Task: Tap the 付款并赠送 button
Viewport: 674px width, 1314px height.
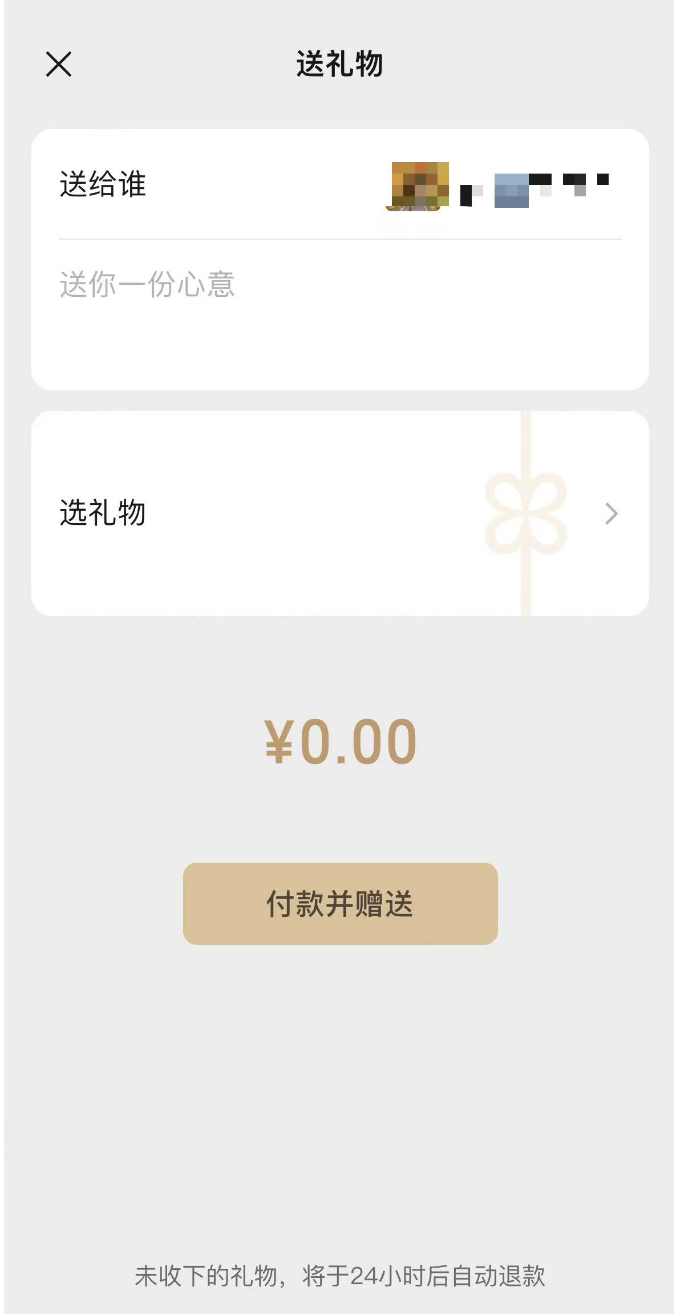Action: coord(340,904)
